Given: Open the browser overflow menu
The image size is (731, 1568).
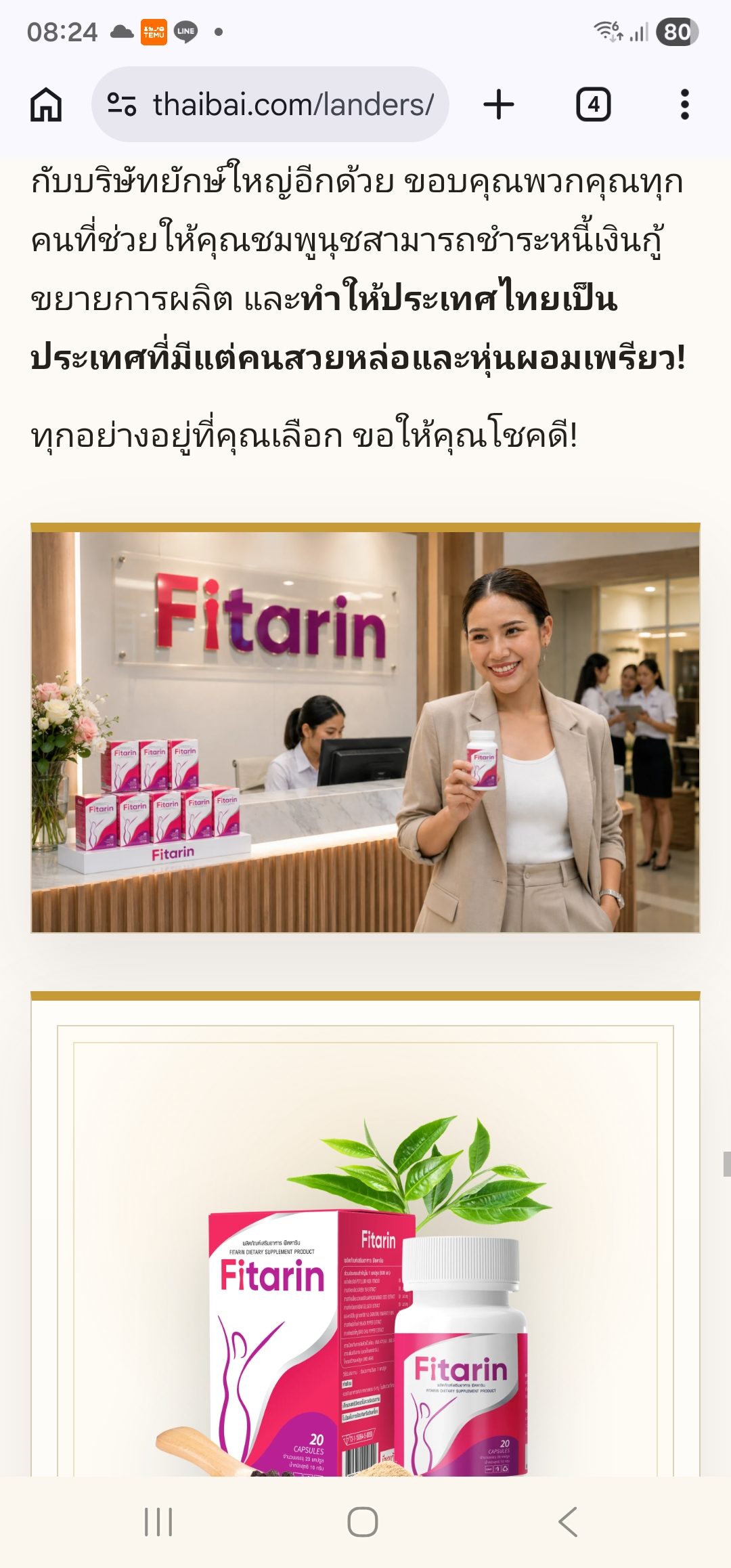Looking at the screenshot, I should coord(685,105).
